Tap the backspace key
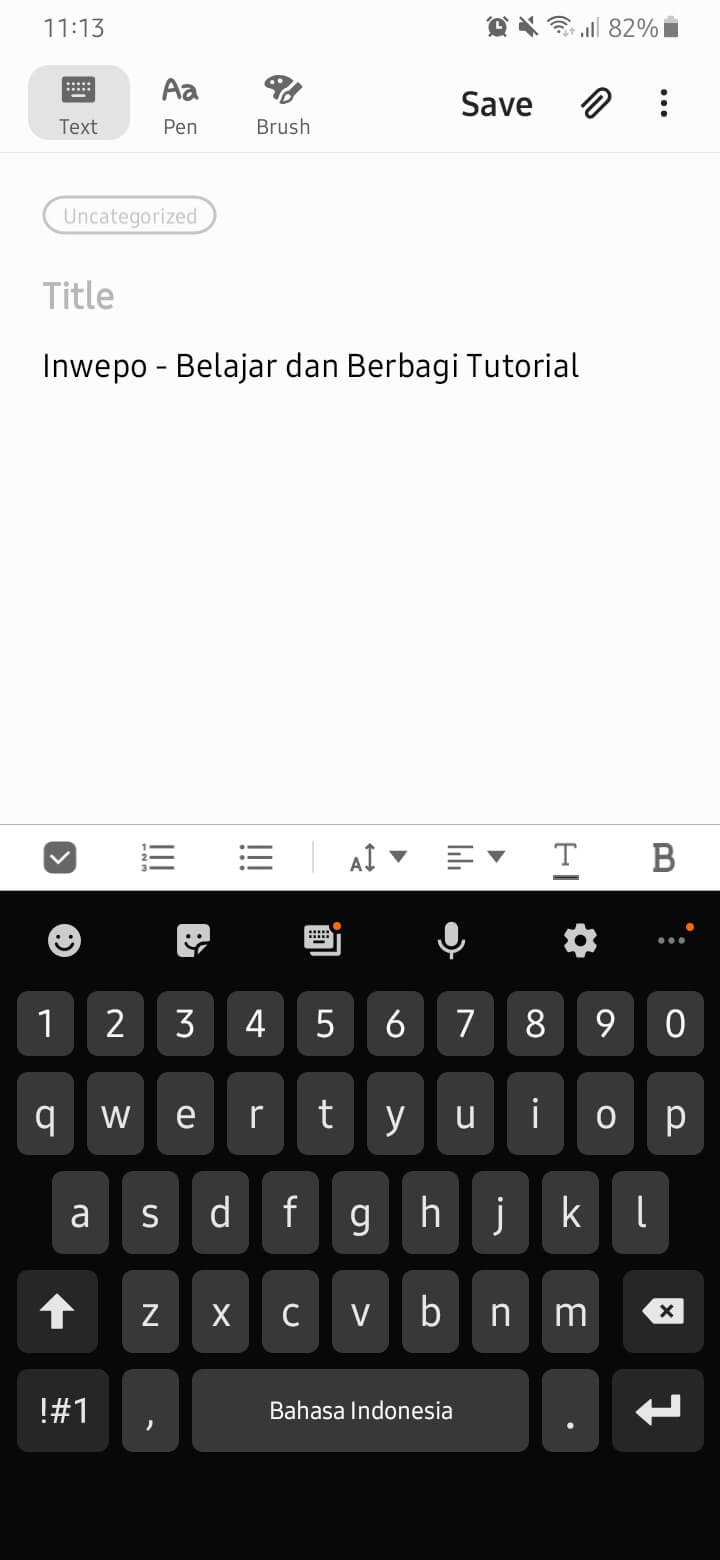This screenshot has height=1560, width=720. tap(662, 1311)
